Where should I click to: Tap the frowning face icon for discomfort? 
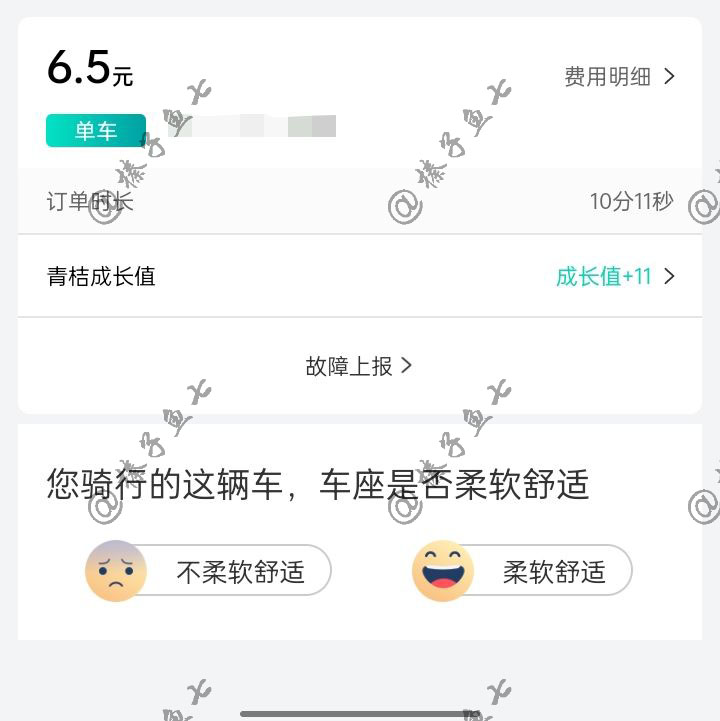(117, 570)
